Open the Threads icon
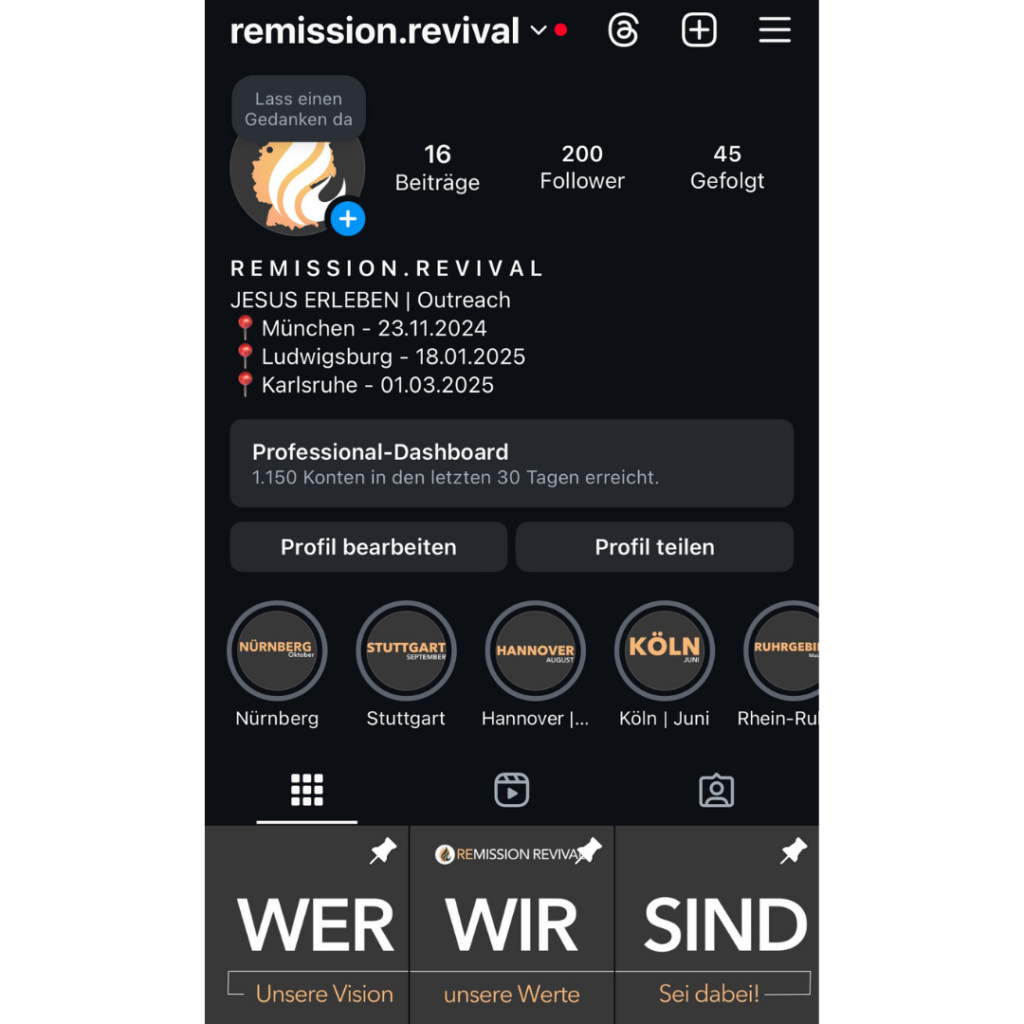 [623, 31]
